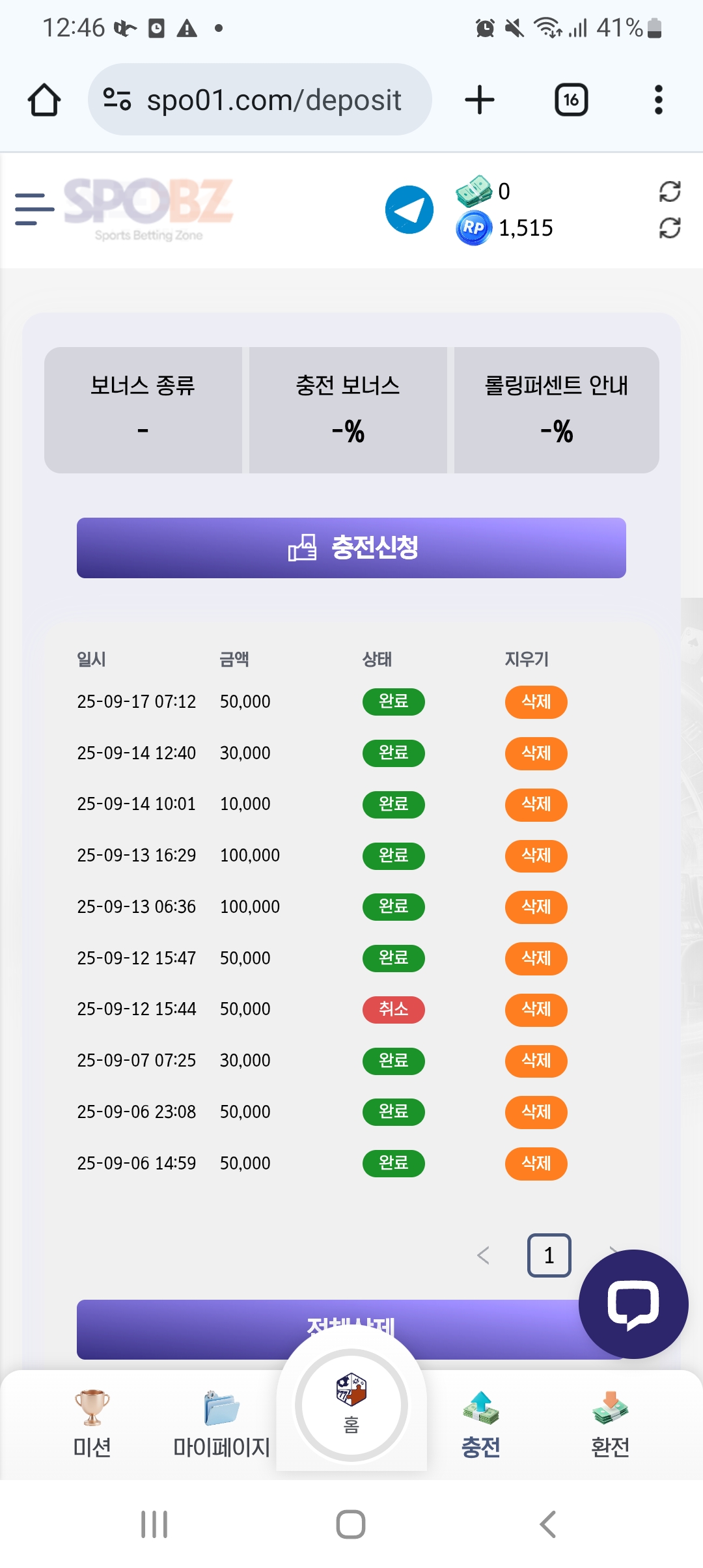The height and width of the screenshot is (1568, 703).
Task: Switch to the 환전 withdrawal tab
Action: [x=610, y=1424]
